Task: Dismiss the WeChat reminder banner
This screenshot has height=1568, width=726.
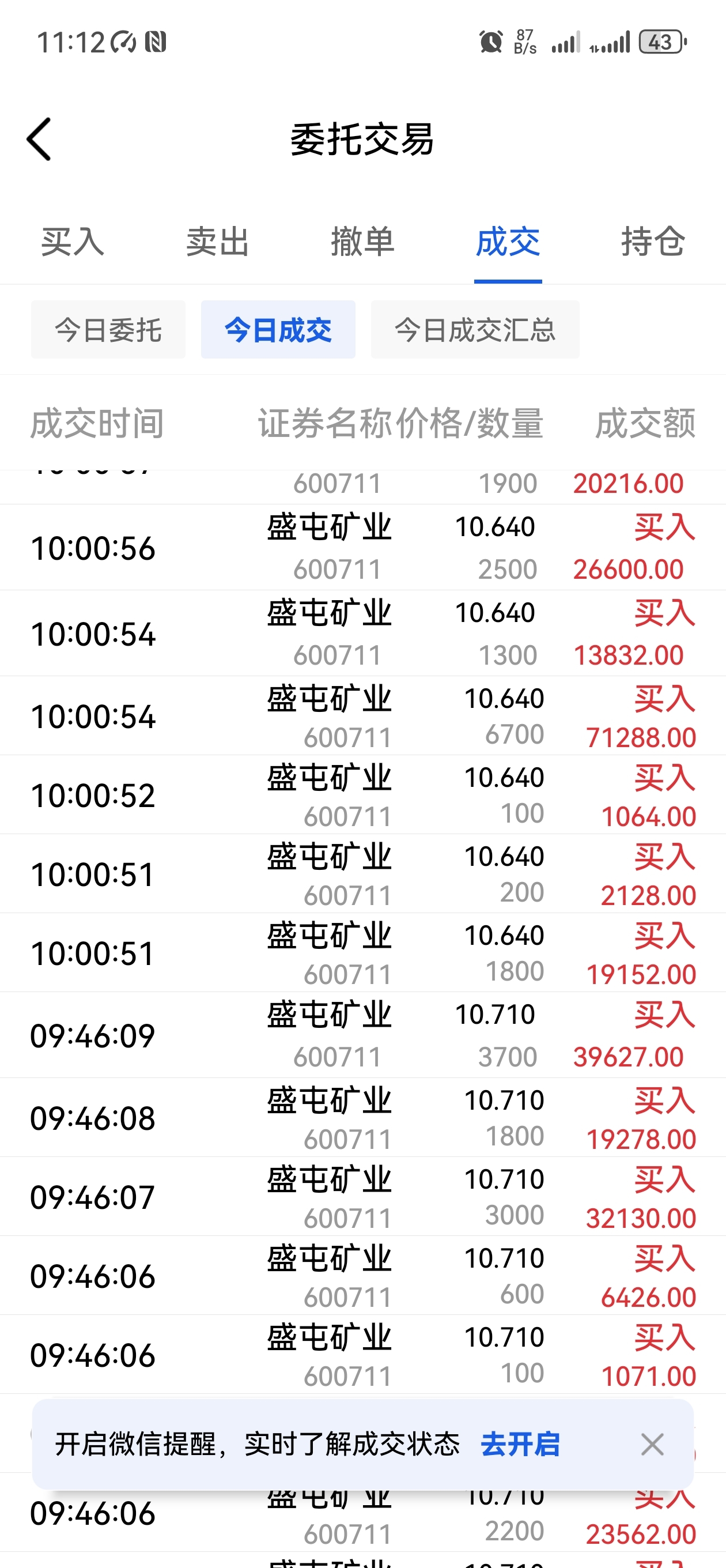Action: [x=652, y=1444]
